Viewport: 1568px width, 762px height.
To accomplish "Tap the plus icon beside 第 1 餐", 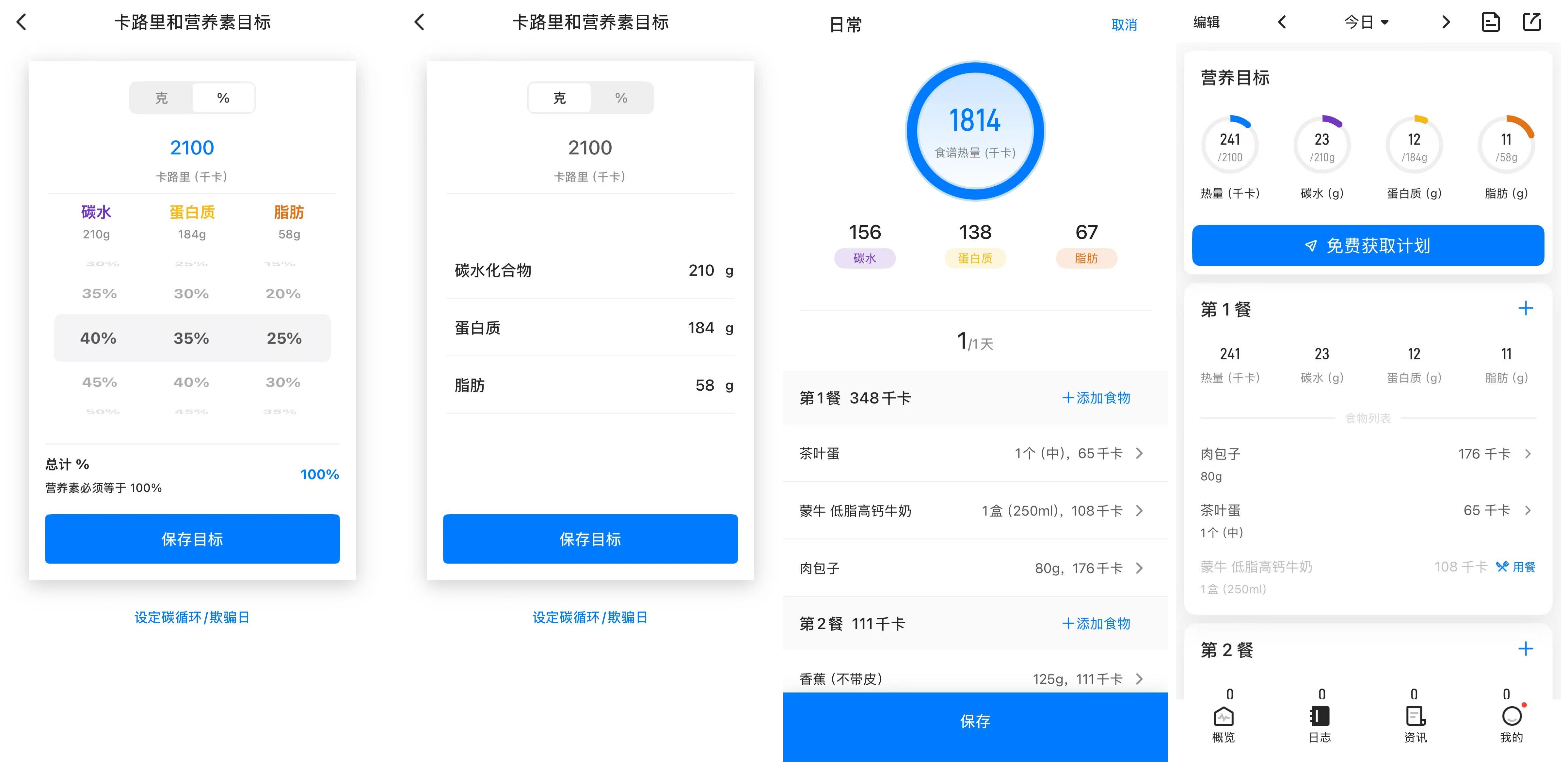I will (1525, 309).
